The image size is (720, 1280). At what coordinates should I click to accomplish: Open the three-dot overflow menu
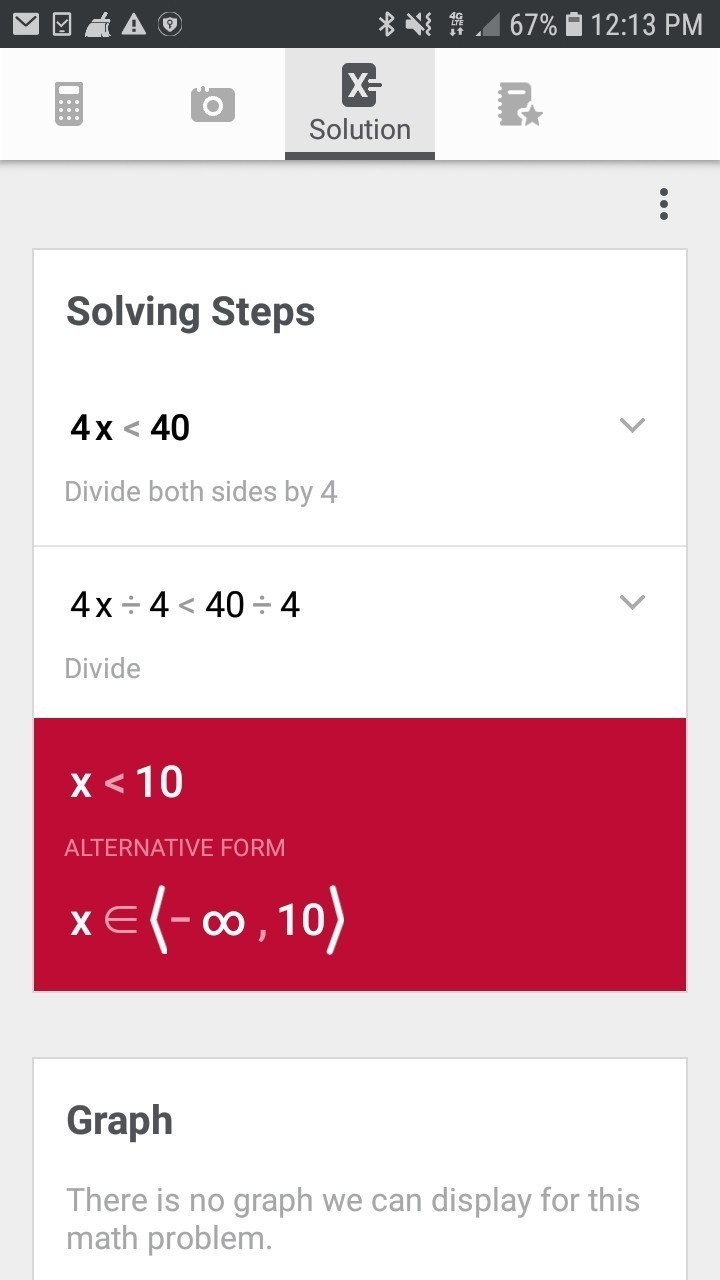[664, 204]
